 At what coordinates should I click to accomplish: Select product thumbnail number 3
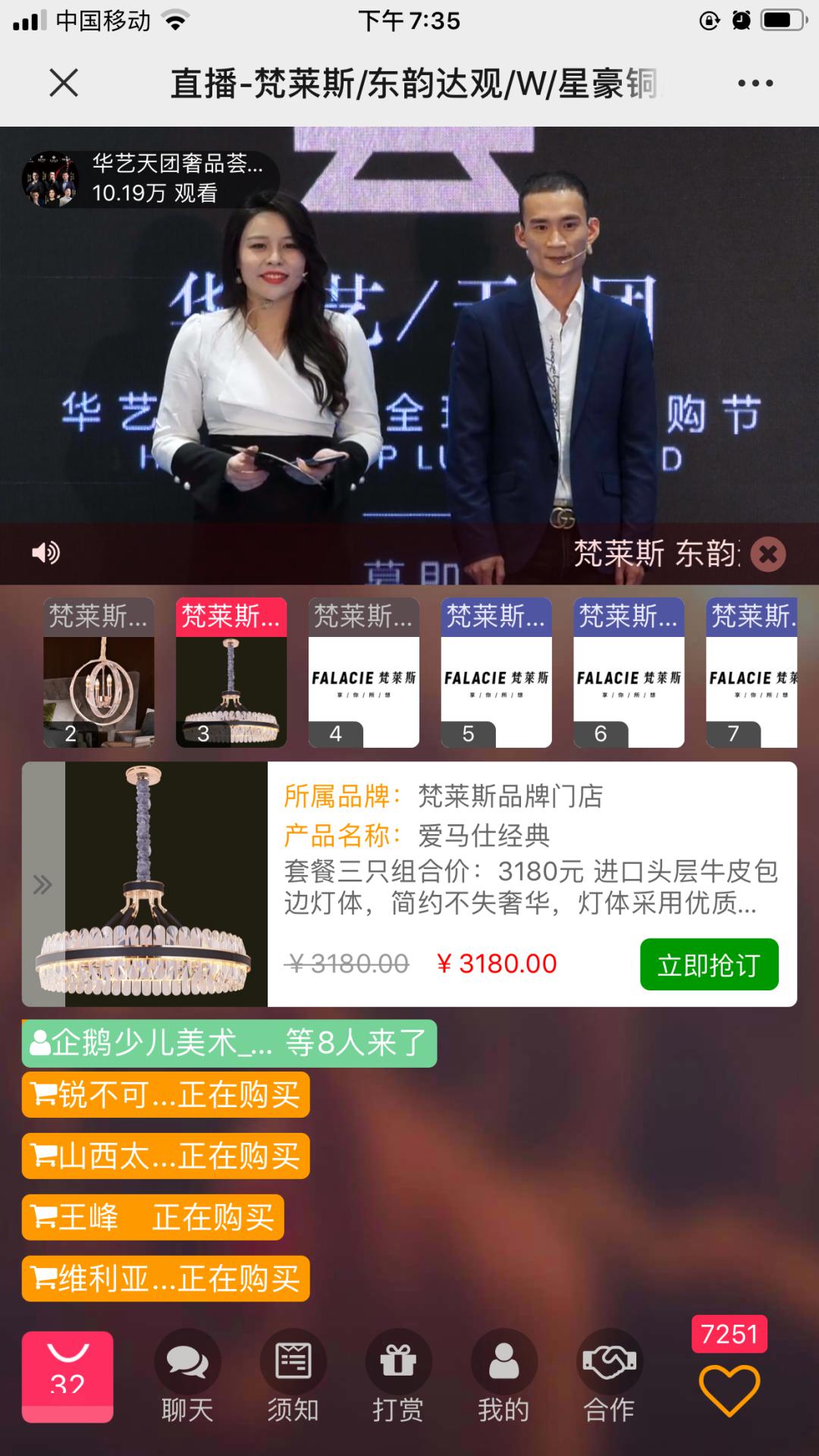[231, 673]
